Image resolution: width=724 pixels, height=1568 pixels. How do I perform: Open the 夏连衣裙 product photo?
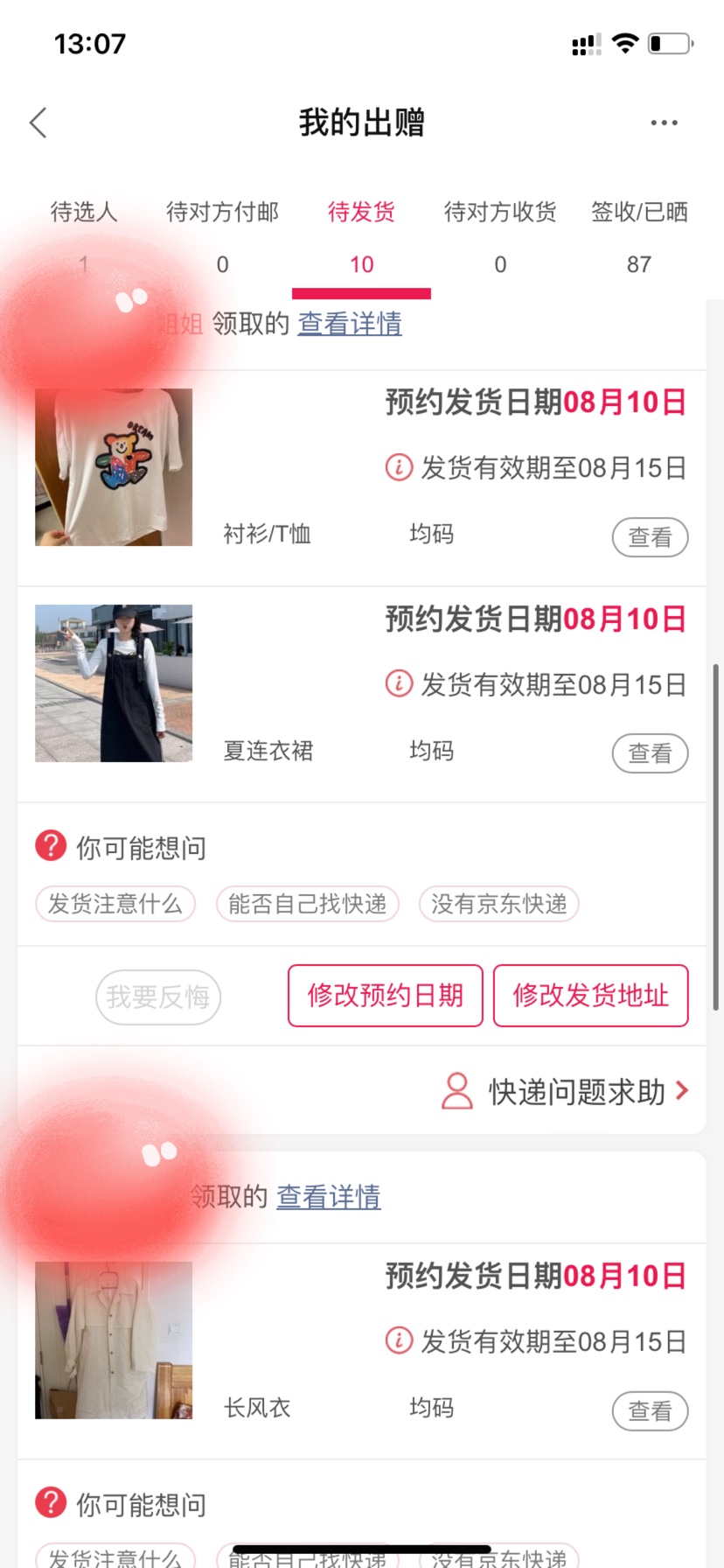click(x=114, y=683)
